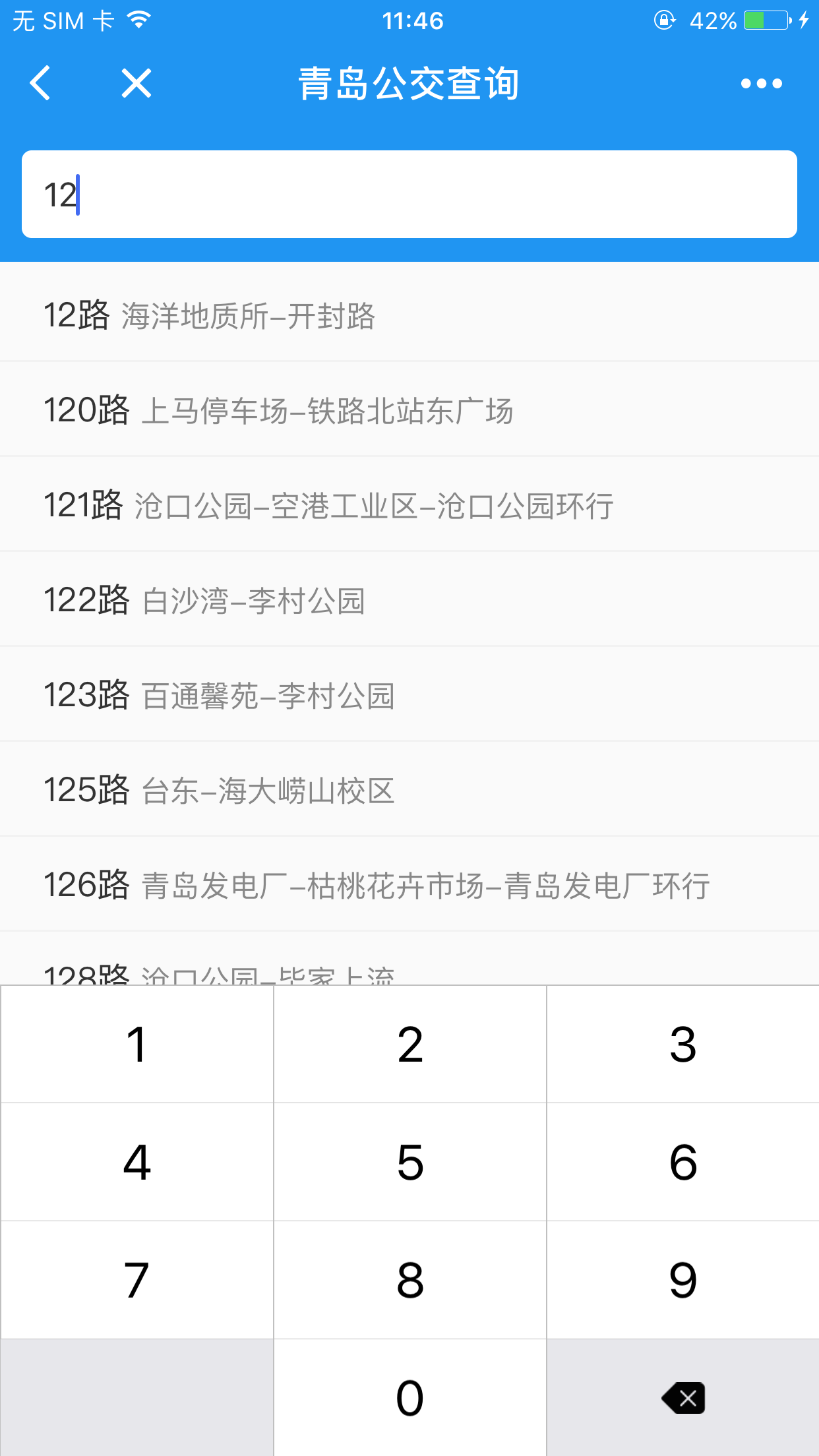This screenshot has width=819, height=1456.
Task: View route 126路 青岛发电厂 loop line
Action: [409, 885]
